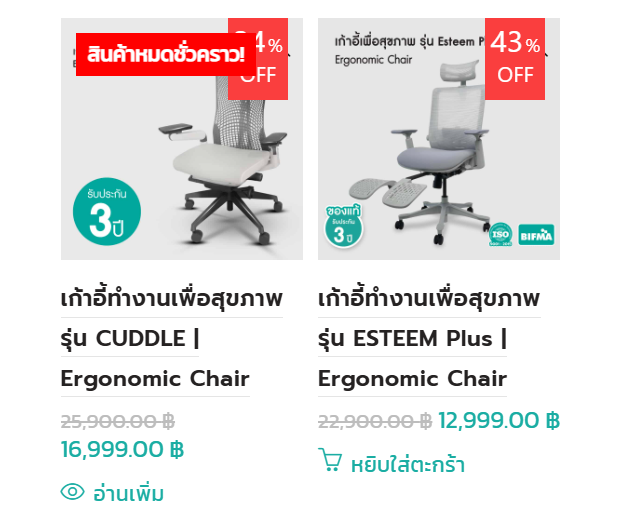Open the CUDDLE Ergonomic Chair title link
The image size is (621, 525).
[171, 338]
